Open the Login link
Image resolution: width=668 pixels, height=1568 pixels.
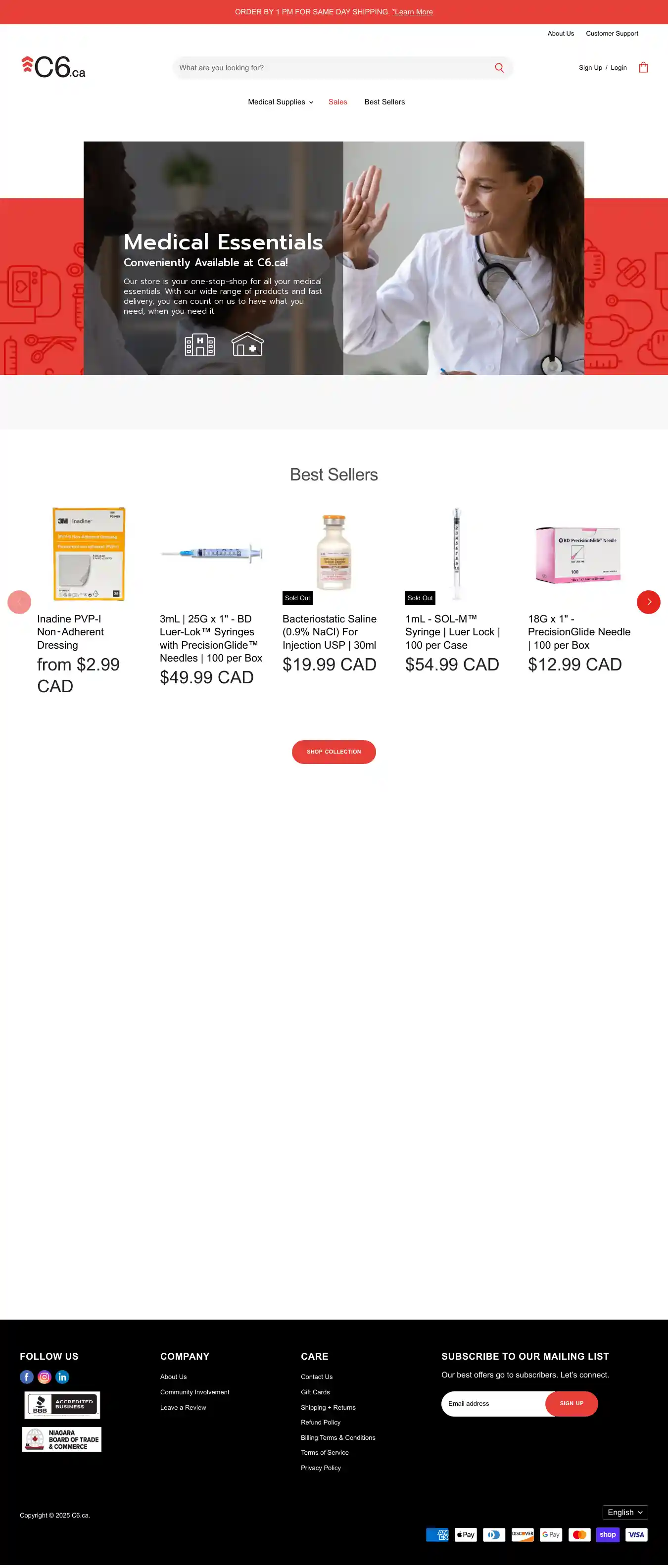click(618, 68)
